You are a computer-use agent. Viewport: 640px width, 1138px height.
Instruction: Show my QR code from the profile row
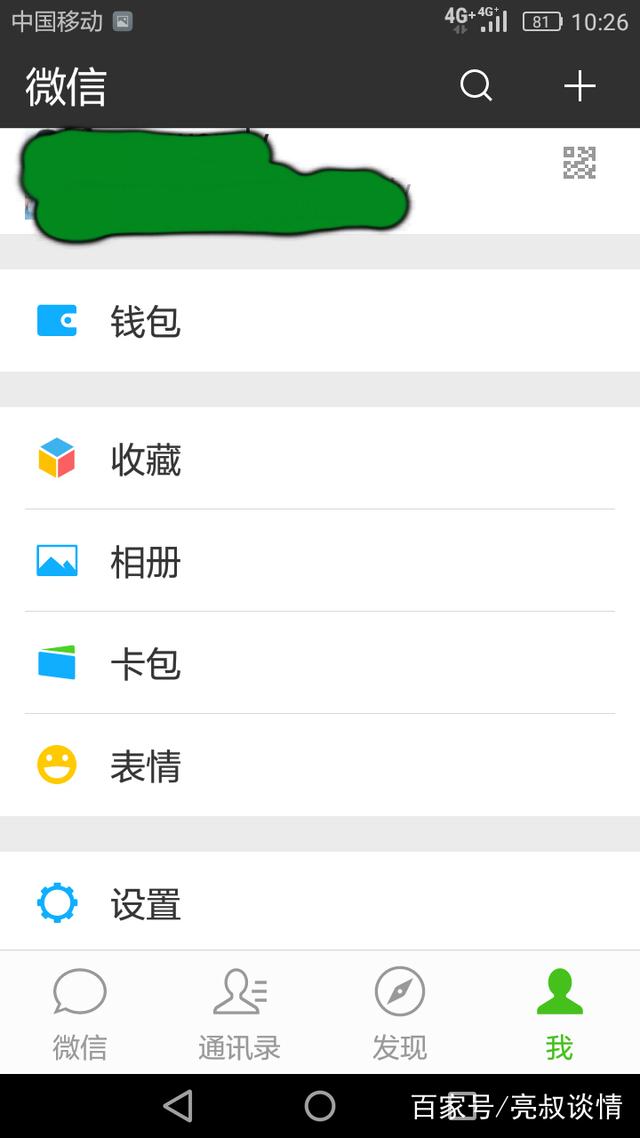pos(579,163)
